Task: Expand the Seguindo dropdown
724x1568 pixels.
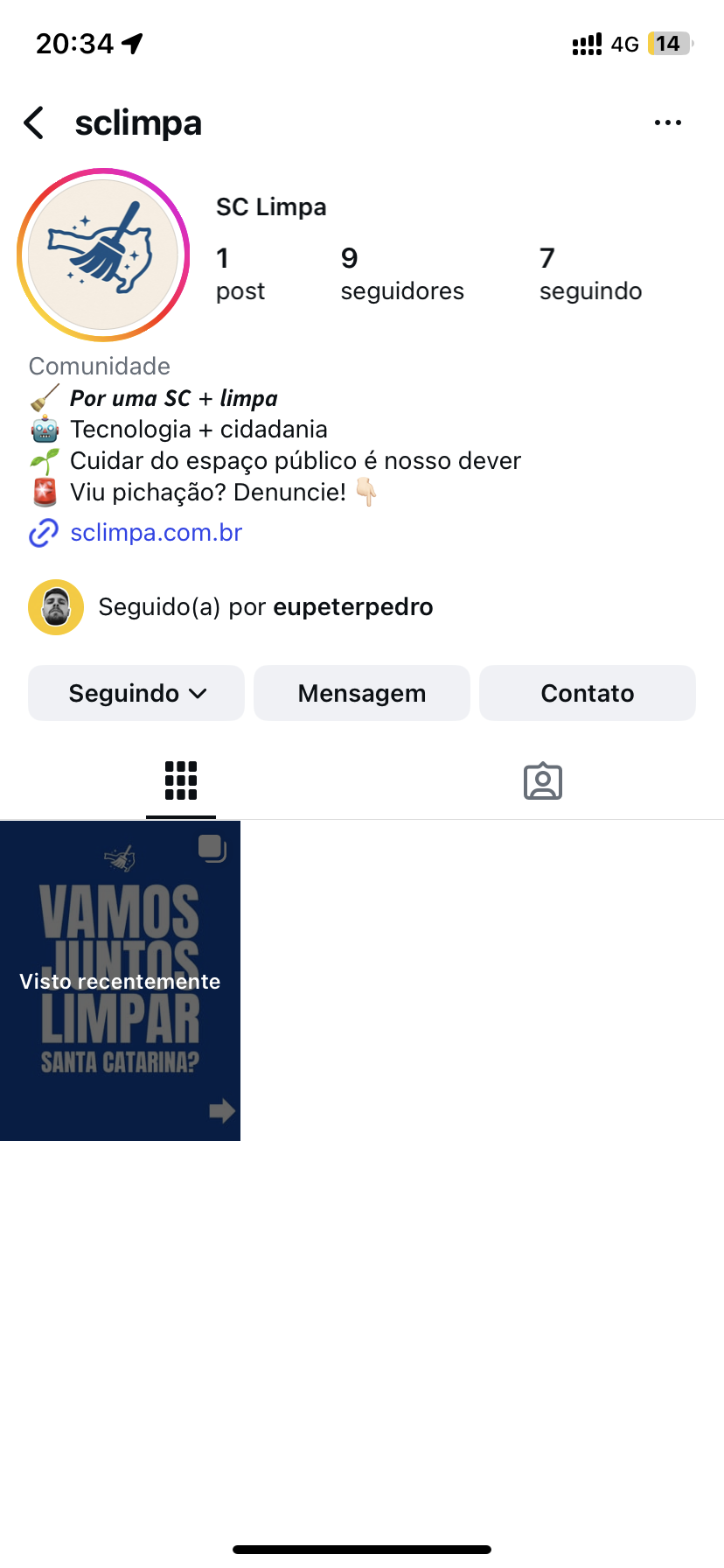Action: point(136,693)
